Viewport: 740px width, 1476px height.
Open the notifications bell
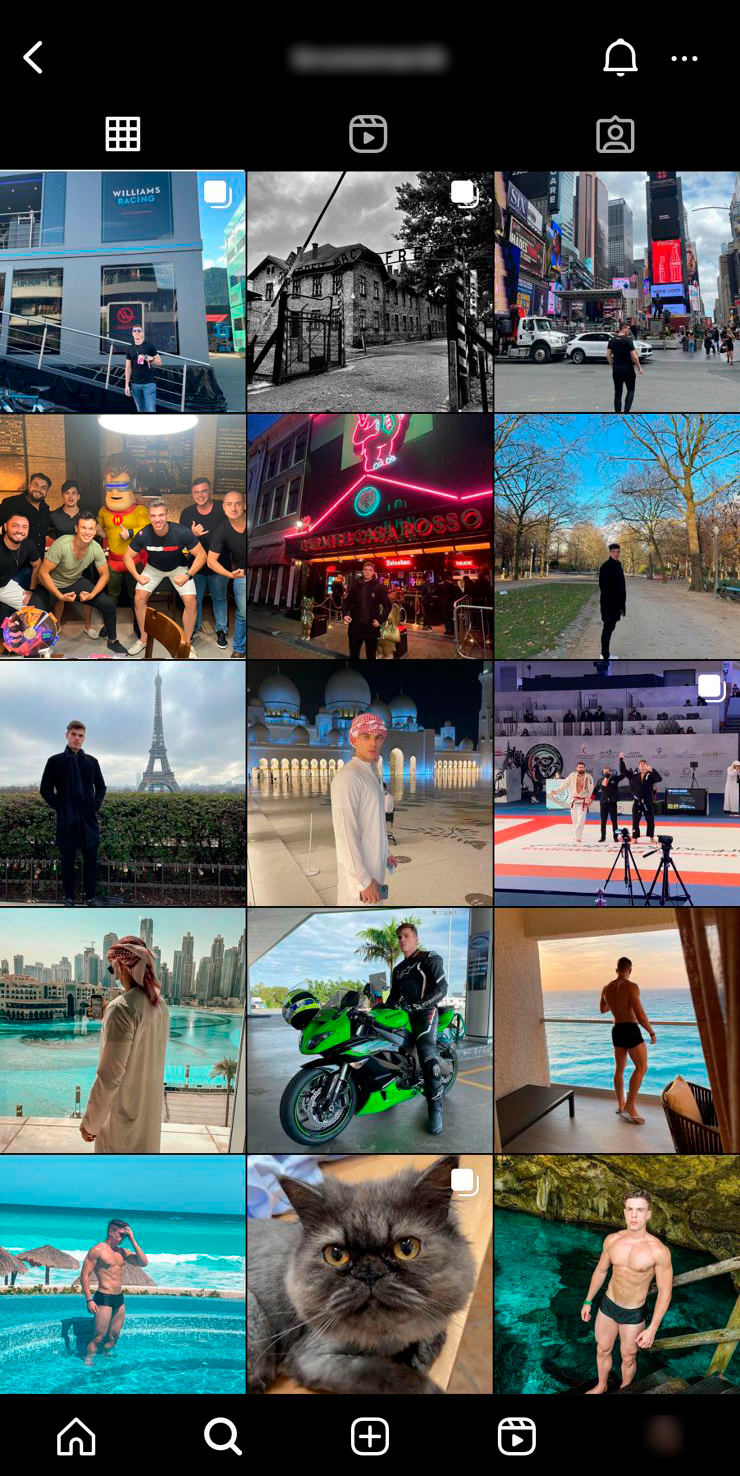[x=620, y=58]
